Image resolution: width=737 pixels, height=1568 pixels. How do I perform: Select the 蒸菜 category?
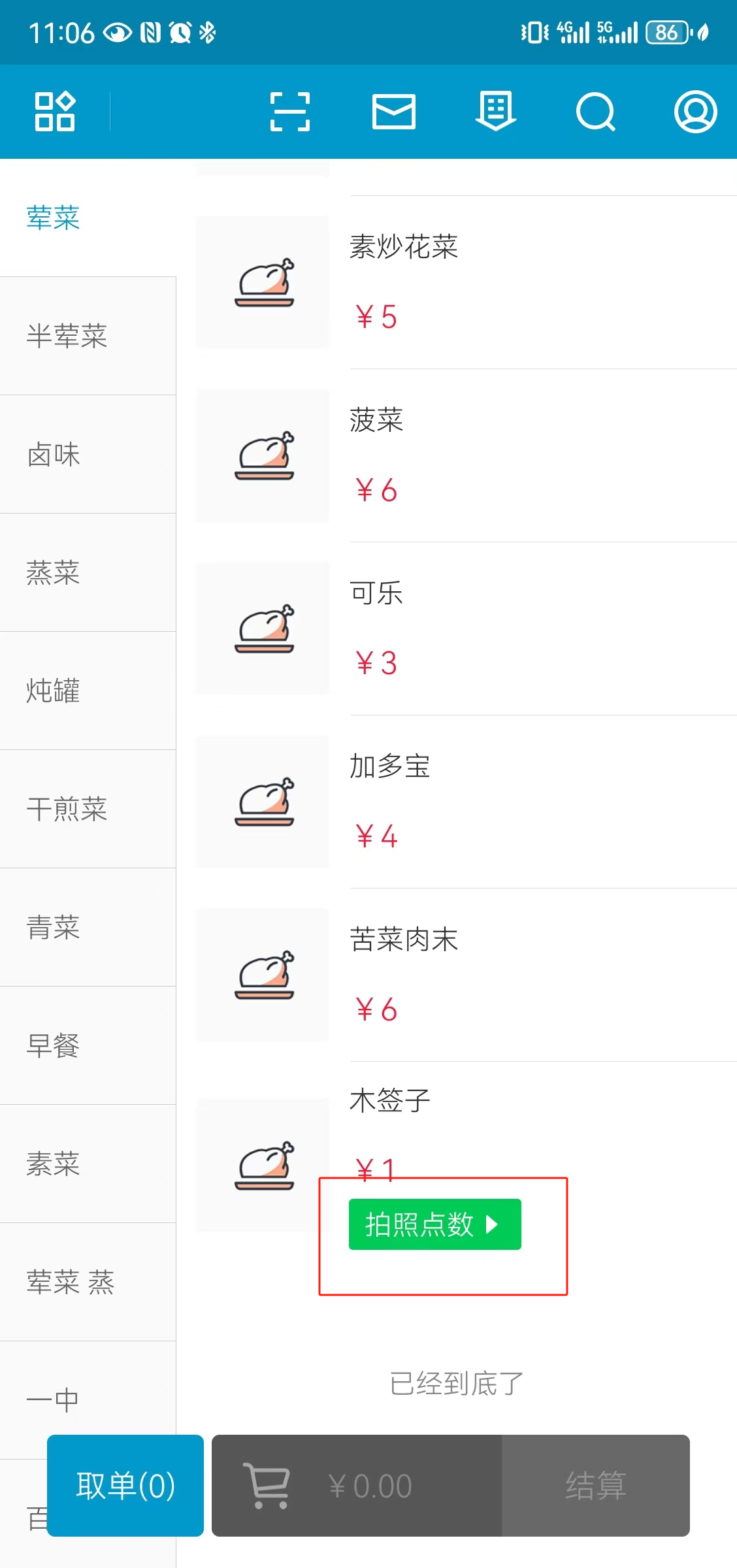coord(88,572)
